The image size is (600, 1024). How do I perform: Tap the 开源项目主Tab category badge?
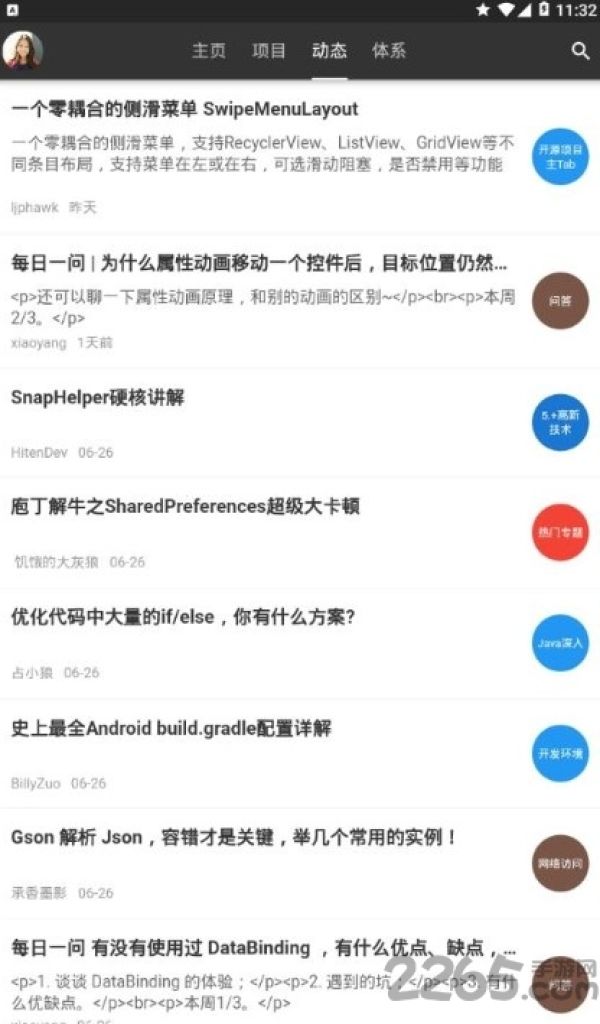click(560, 157)
